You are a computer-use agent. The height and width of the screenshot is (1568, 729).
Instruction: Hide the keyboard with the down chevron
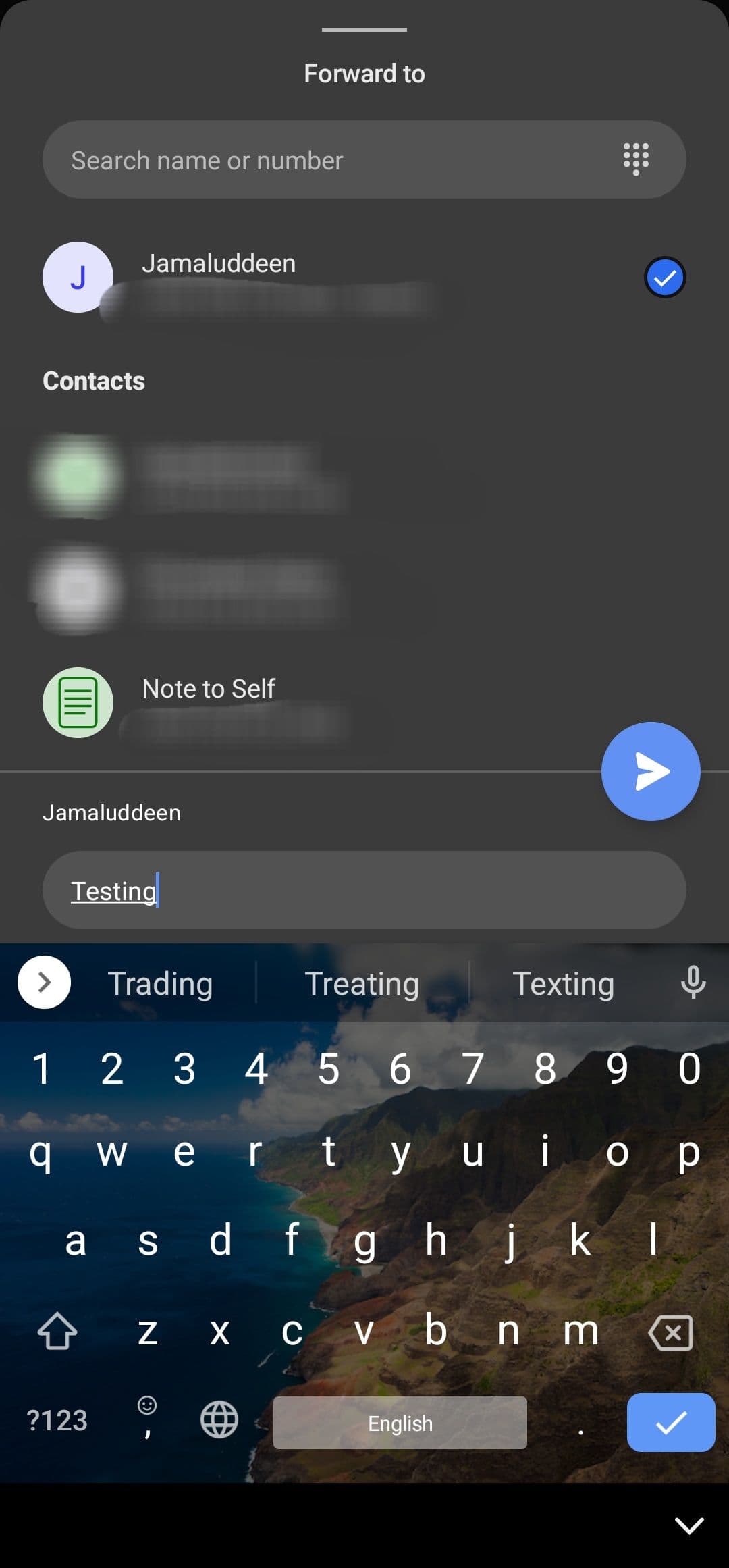[x=688, y=1525]
